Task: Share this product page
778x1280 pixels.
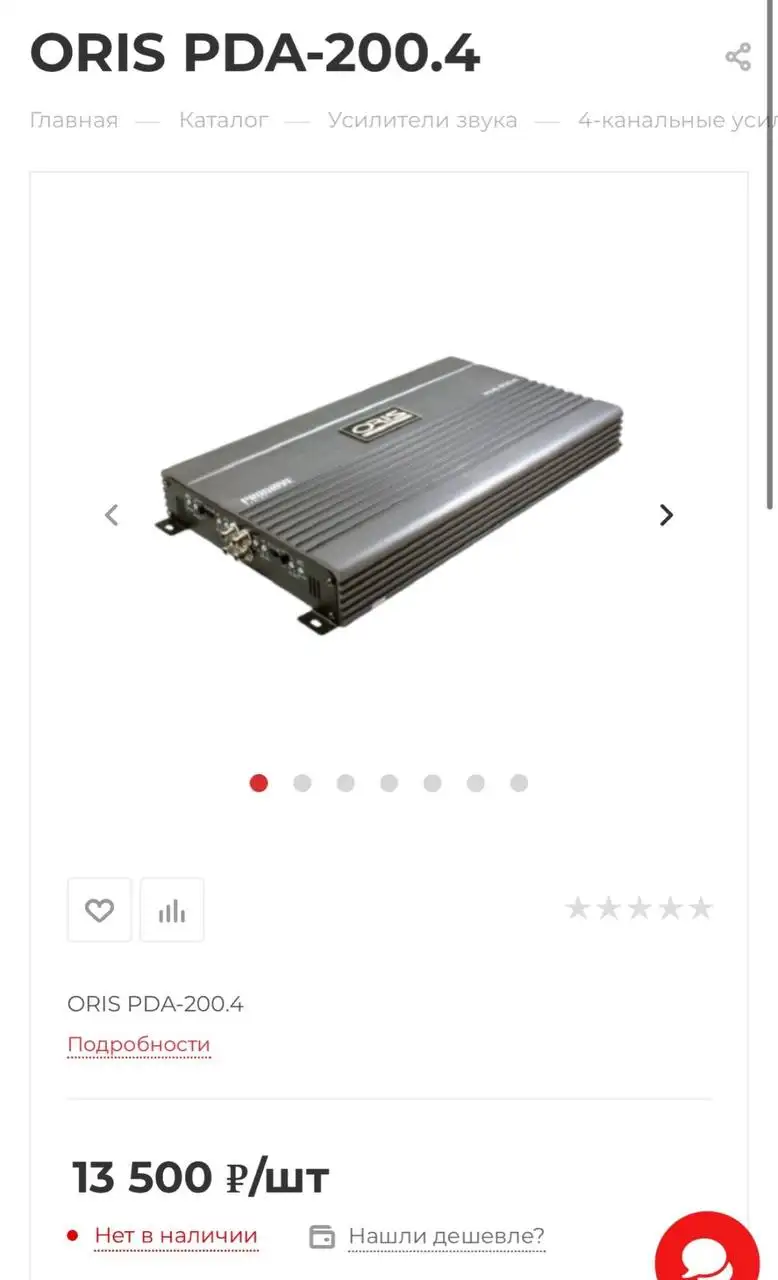Action: (x=738, y=57)
